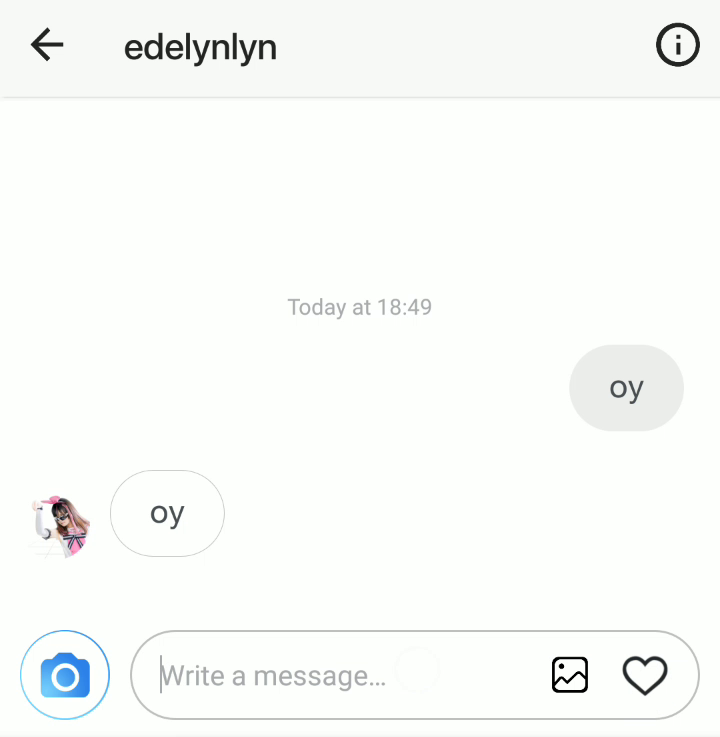
Task: Open the gallery image picker
Action: coord(570,675)
